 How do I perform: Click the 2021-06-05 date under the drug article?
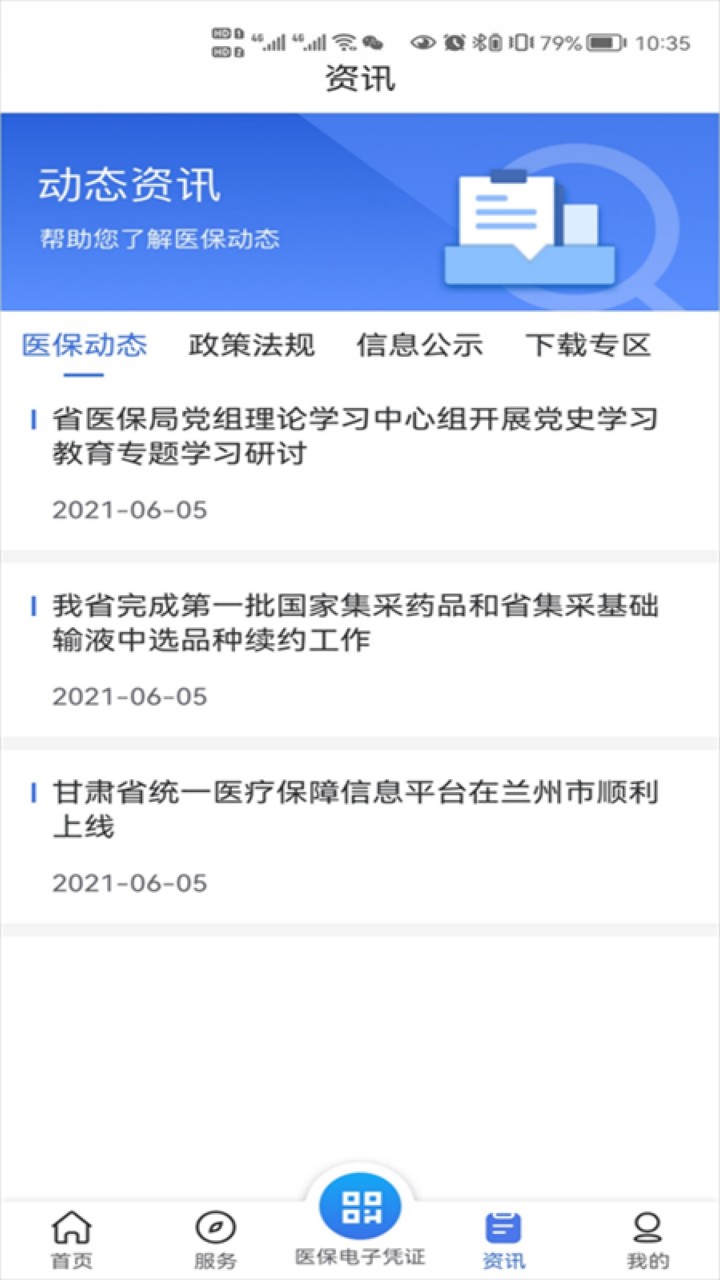[130, 694]
